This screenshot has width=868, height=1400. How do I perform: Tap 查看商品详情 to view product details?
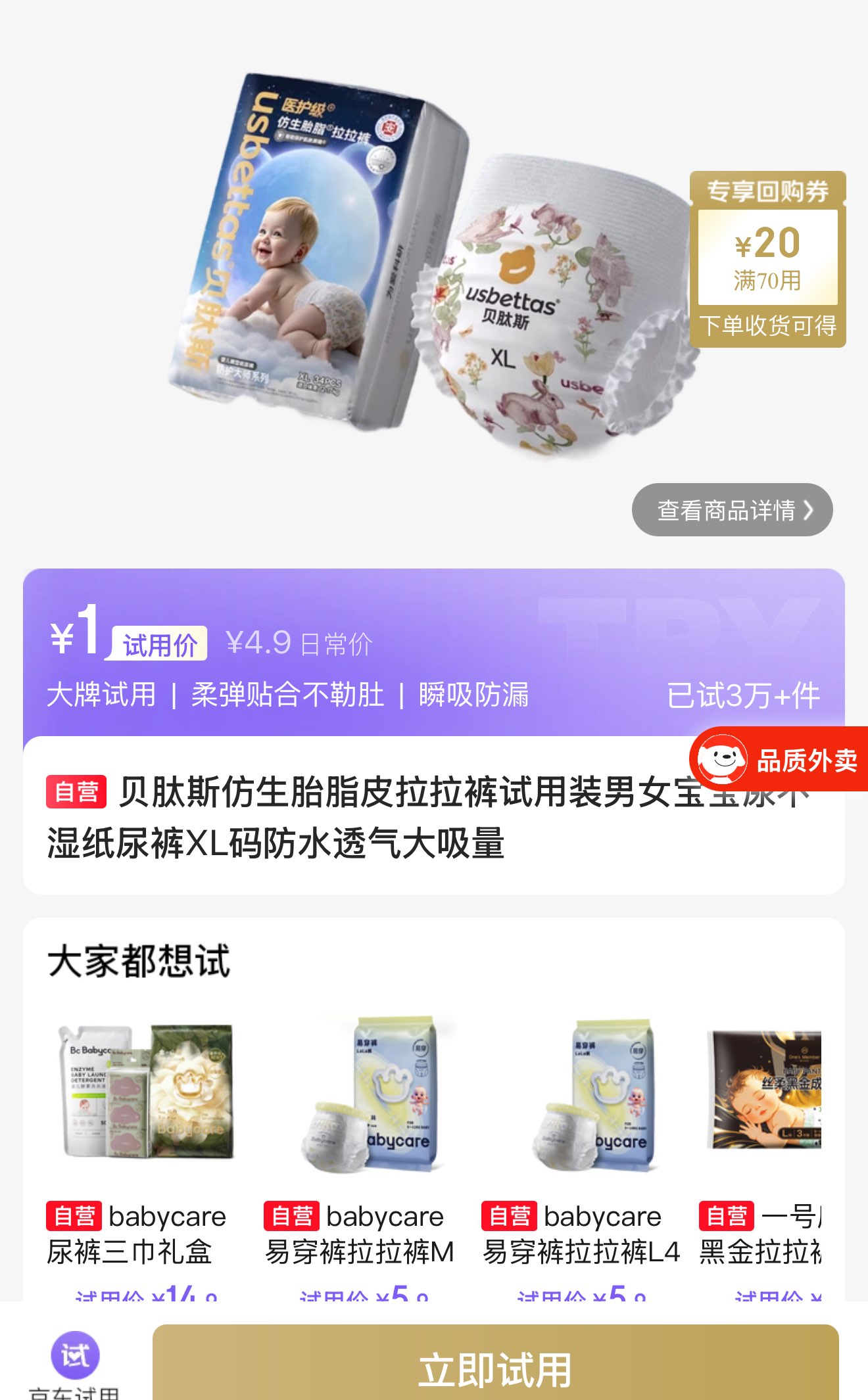732,510
